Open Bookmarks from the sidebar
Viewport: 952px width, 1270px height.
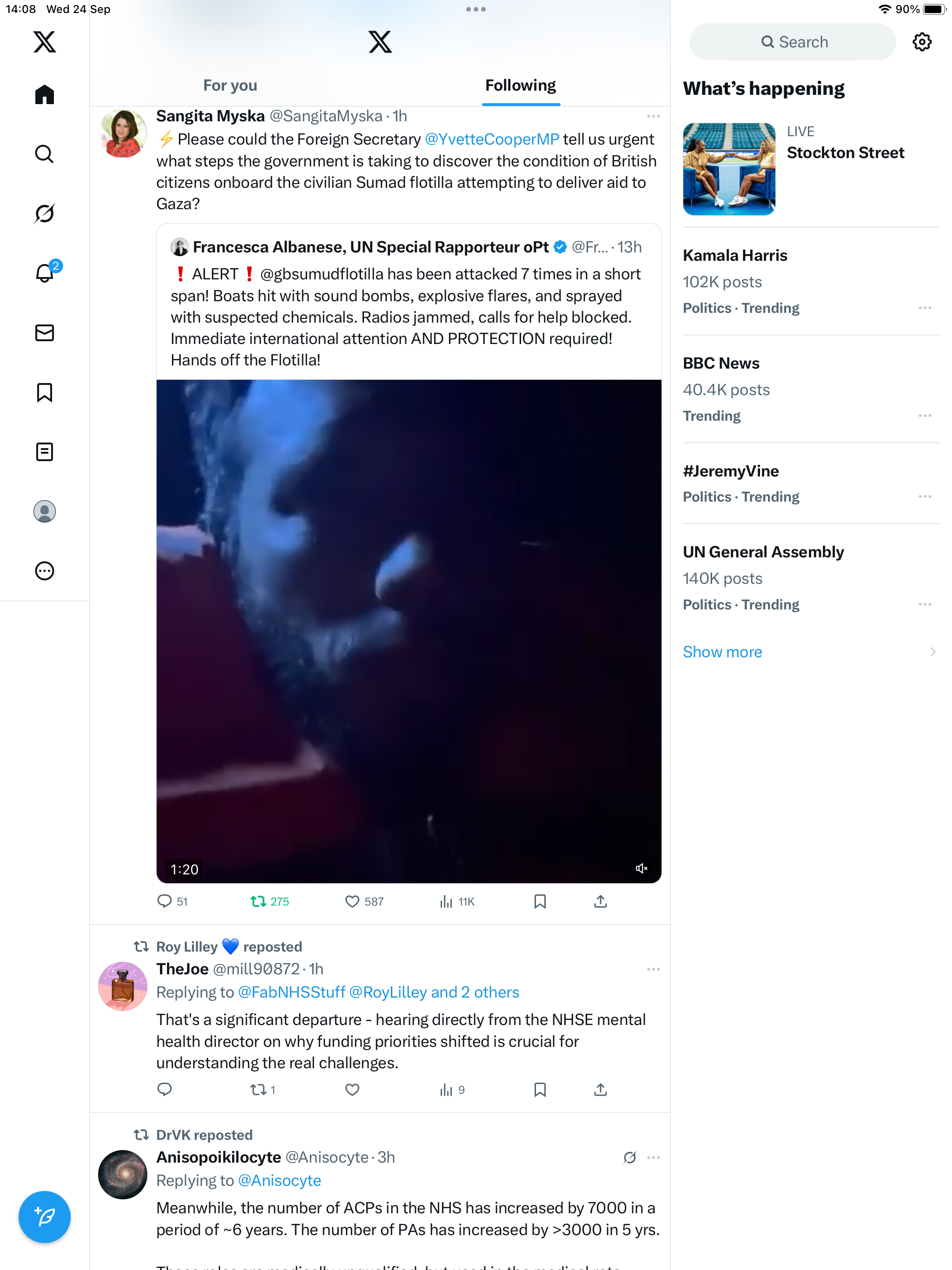click(44, 393)
